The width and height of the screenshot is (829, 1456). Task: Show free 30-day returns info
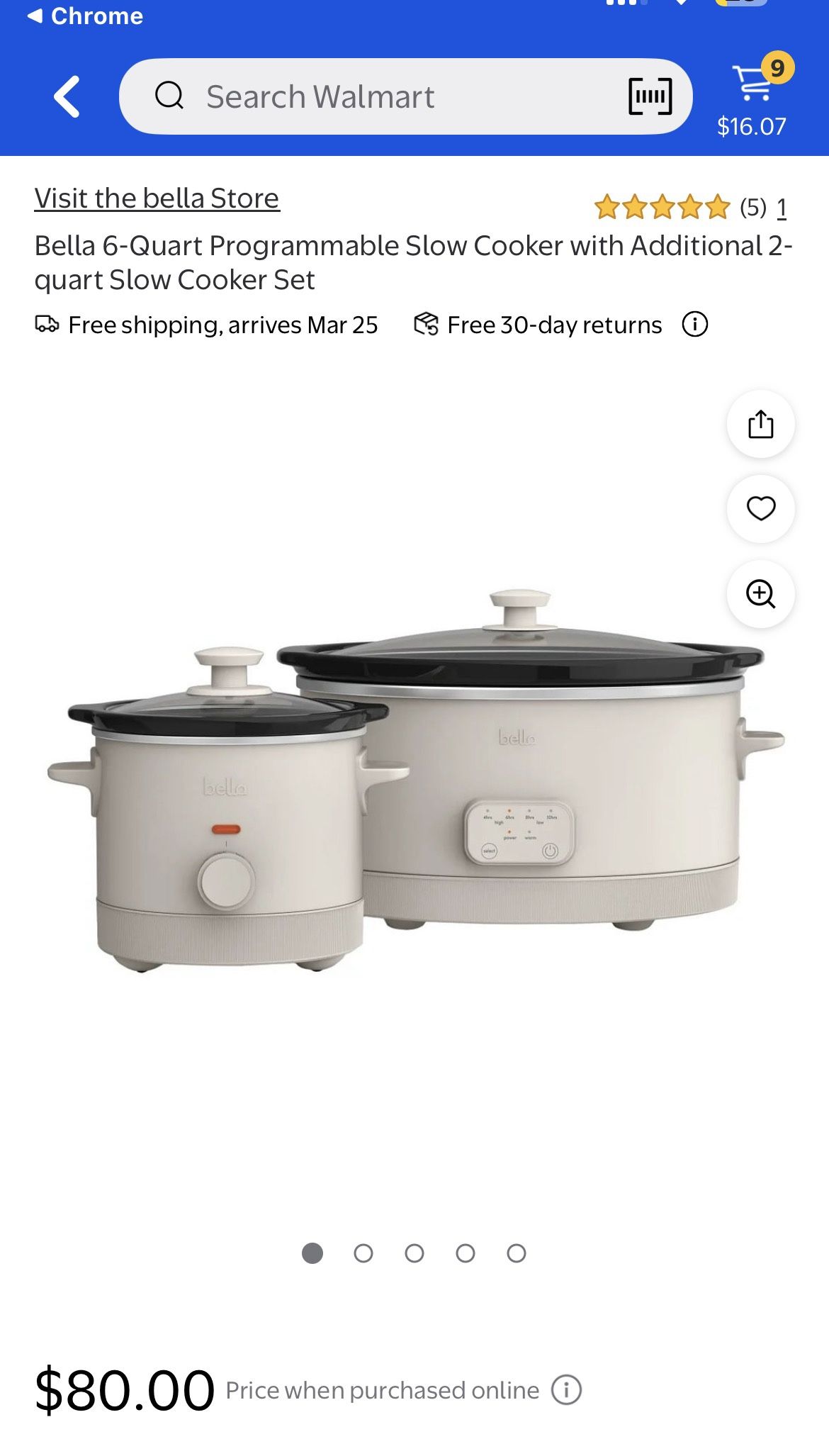[695, 325]
